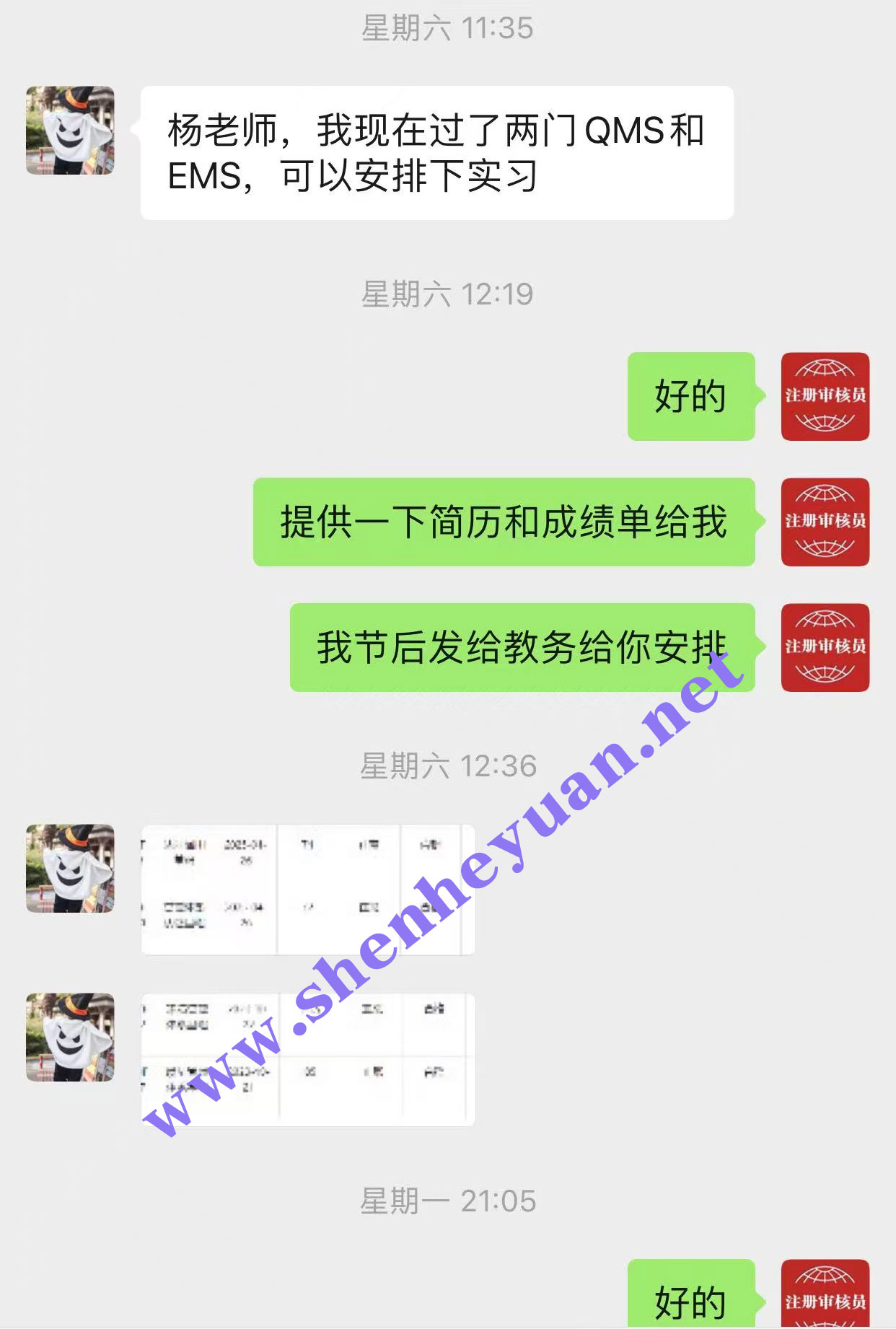This screenshot has width=896, height=1329.
Task: Tap the student's avatar beside the QMS message
Action: pyautogui.click(x=70, y=131)
